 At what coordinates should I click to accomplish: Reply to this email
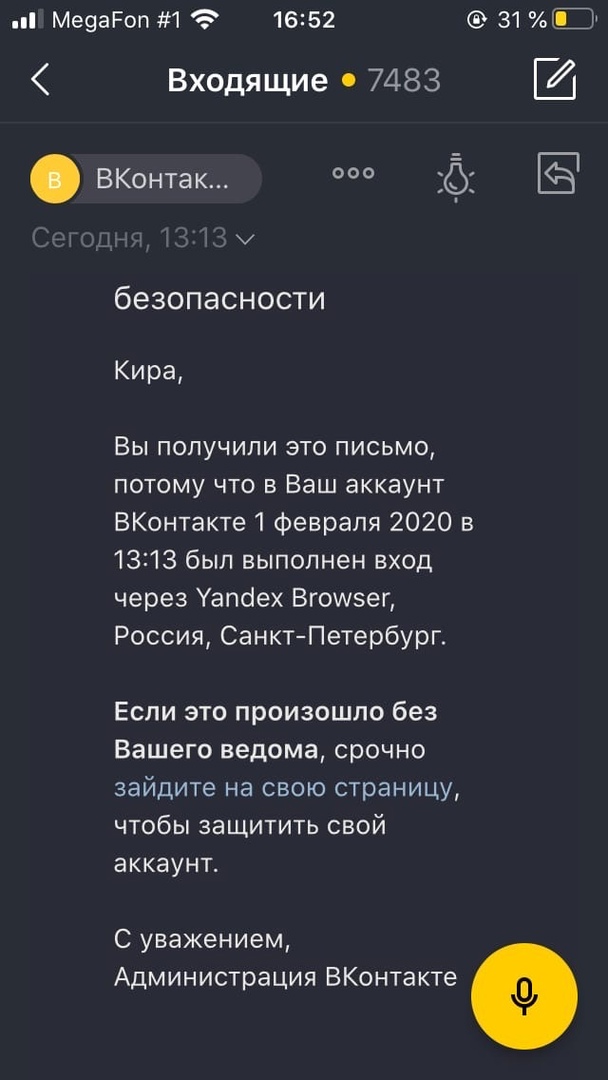tap(558, 174)
